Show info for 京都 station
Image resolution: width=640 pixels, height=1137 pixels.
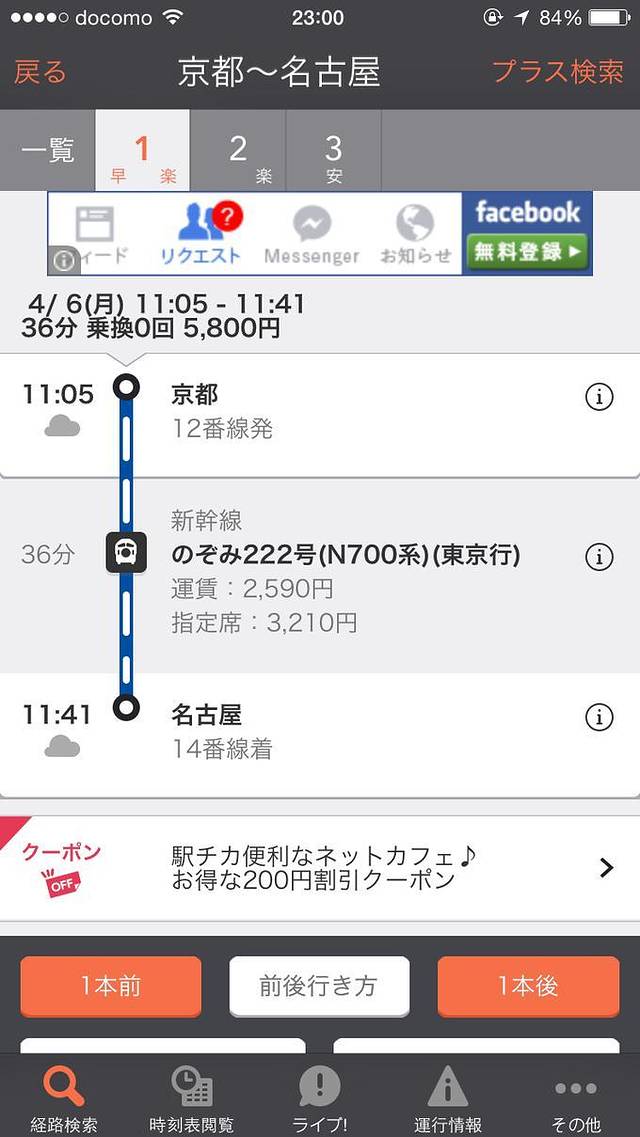tap(598, 397)
